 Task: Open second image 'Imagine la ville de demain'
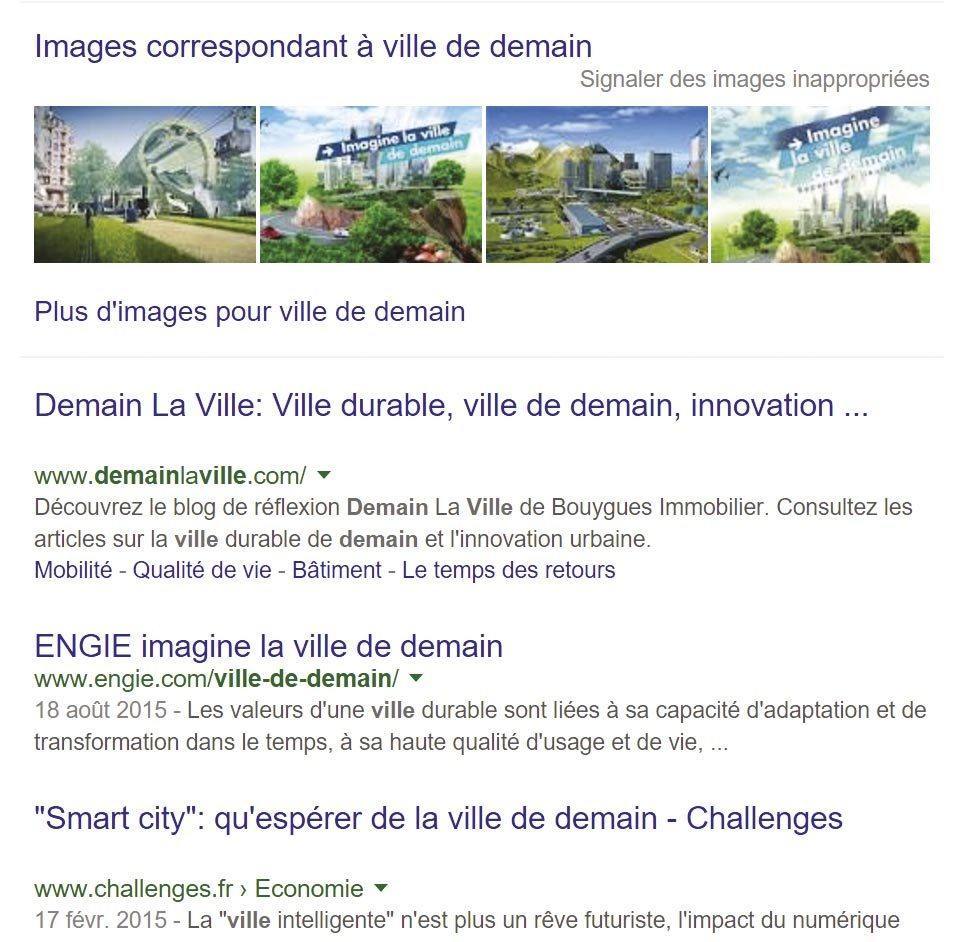coord(370,184)
